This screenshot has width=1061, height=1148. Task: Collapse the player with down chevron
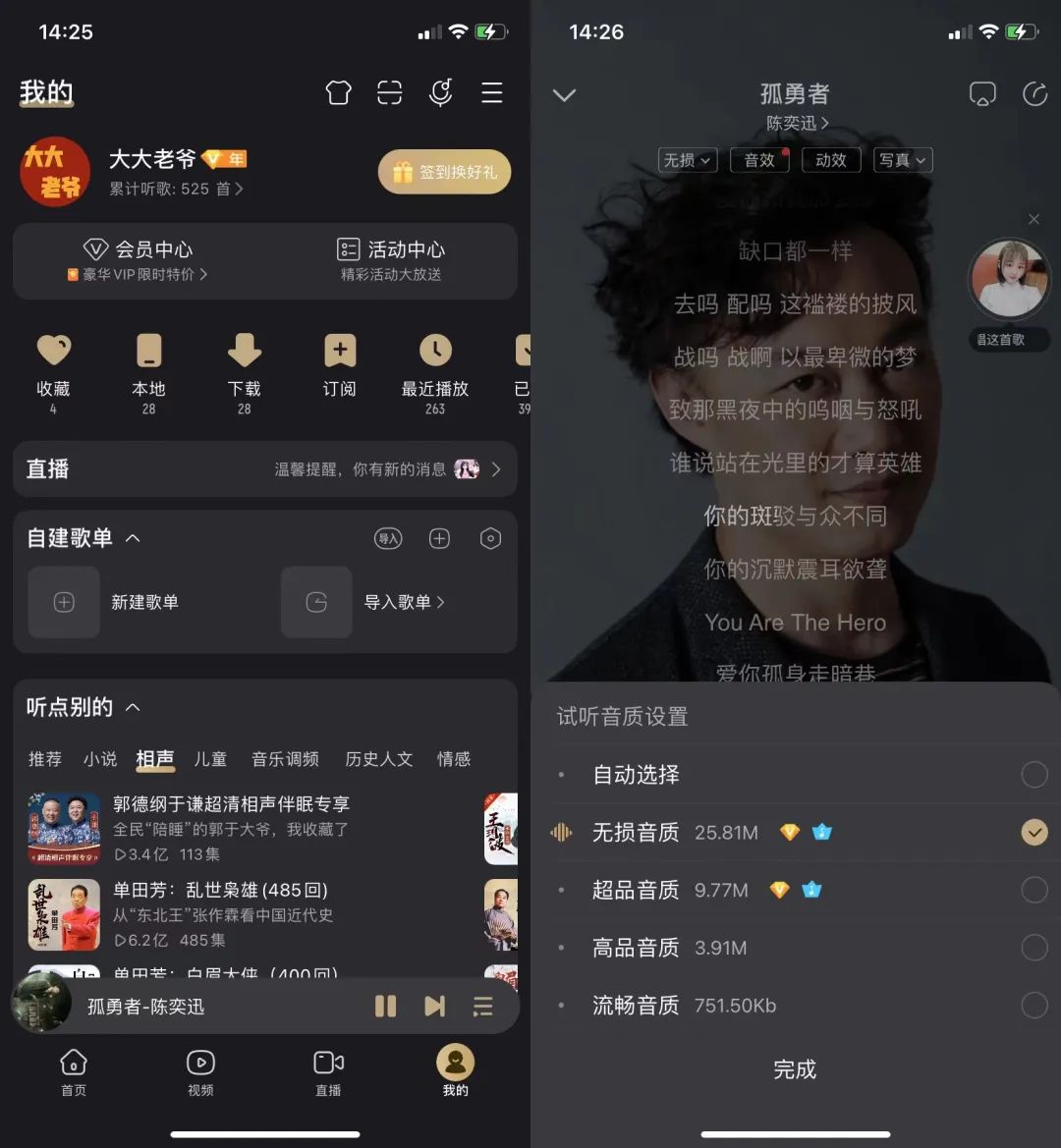564,95
